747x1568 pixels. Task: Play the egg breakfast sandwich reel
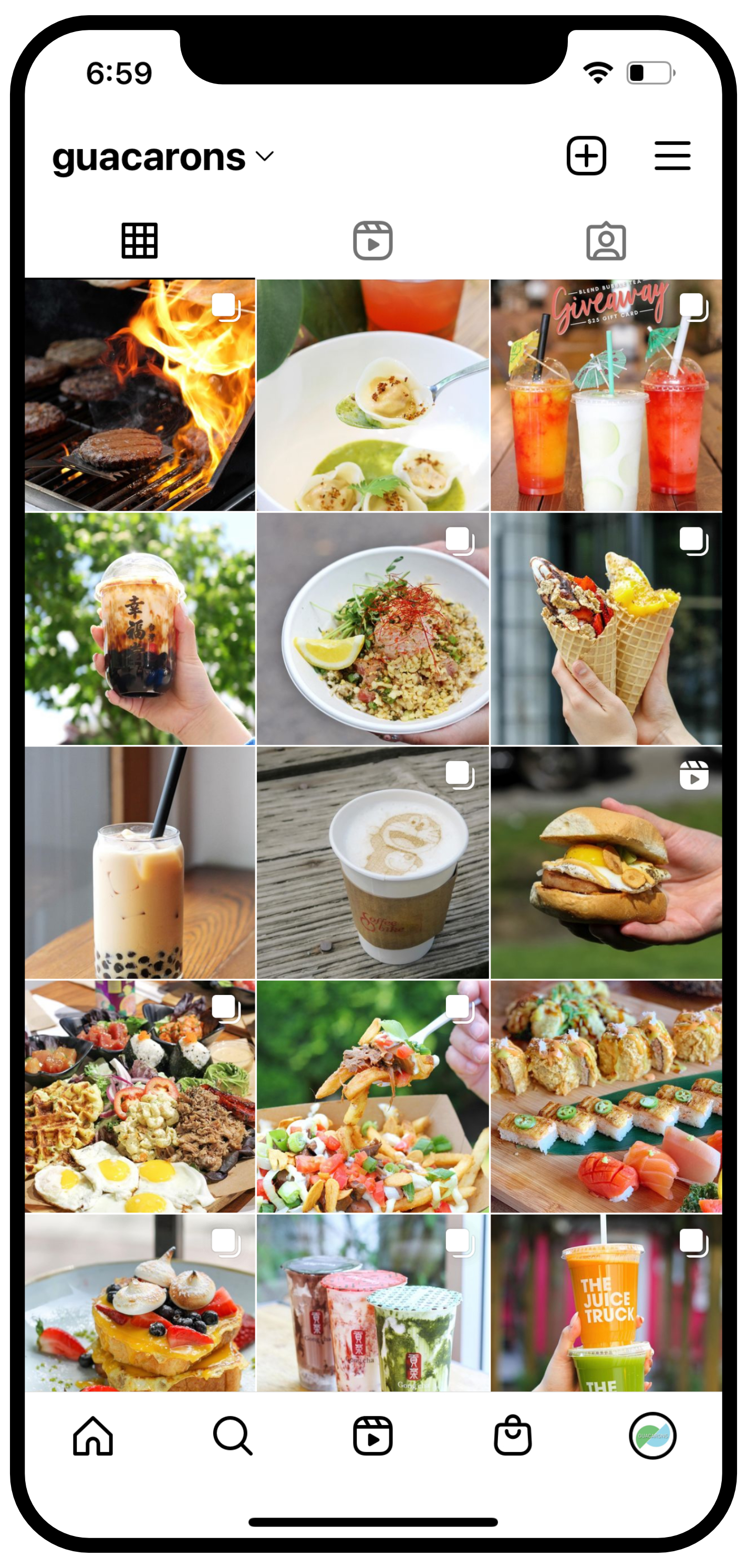[x=606, y=863]
